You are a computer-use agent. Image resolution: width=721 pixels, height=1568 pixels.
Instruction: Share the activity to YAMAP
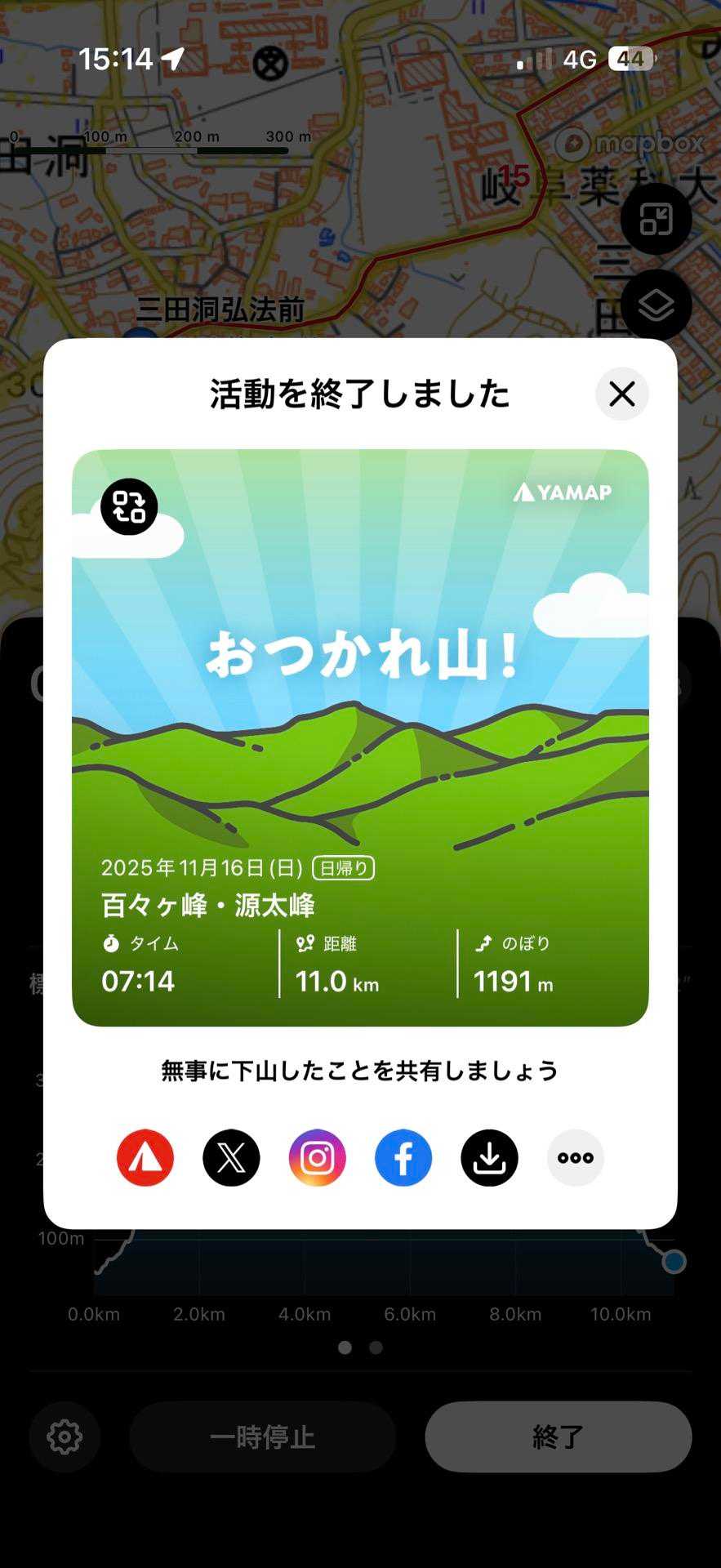click(145, 1157)
